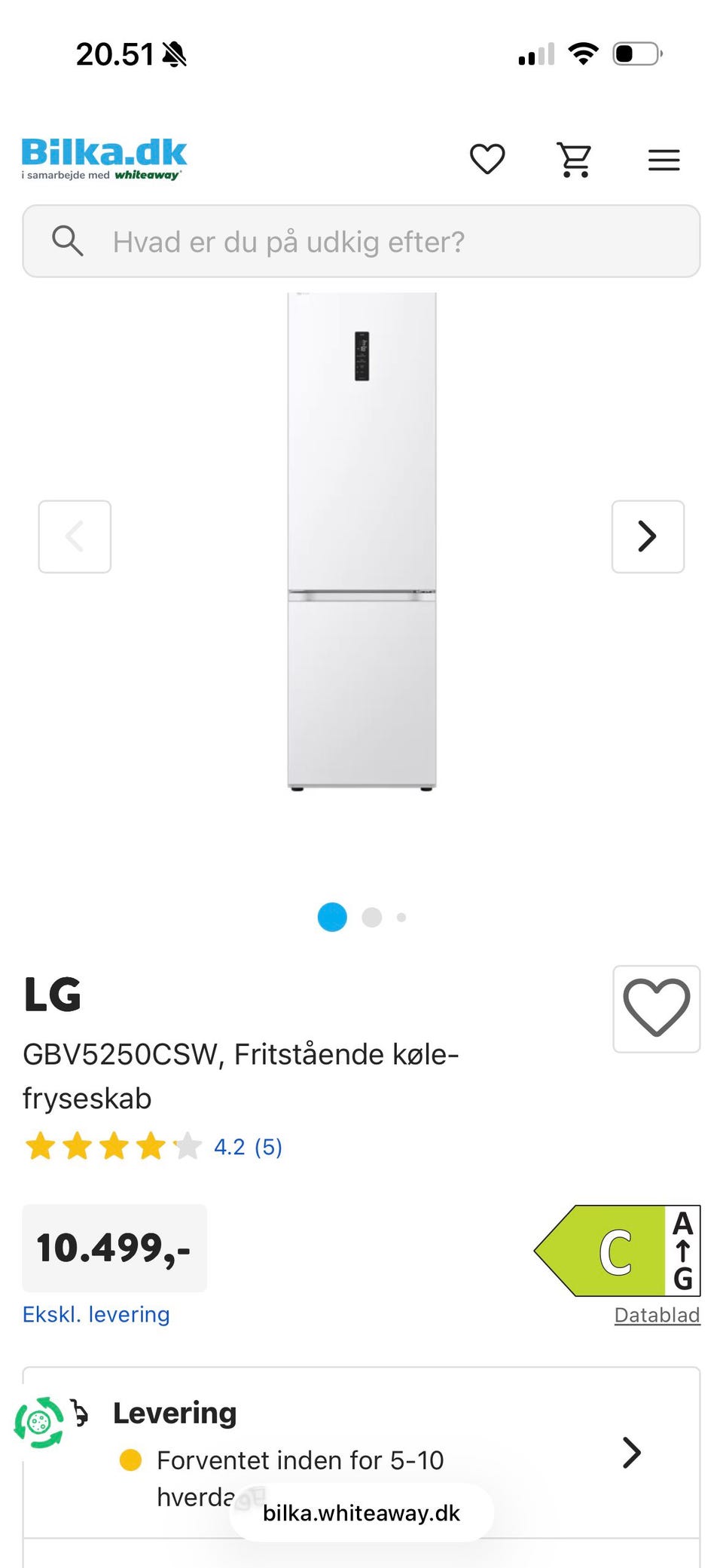Open the shopping cart
Image resolution: width=723 pixels, height=1568 pixels.
tap(575, 159)
